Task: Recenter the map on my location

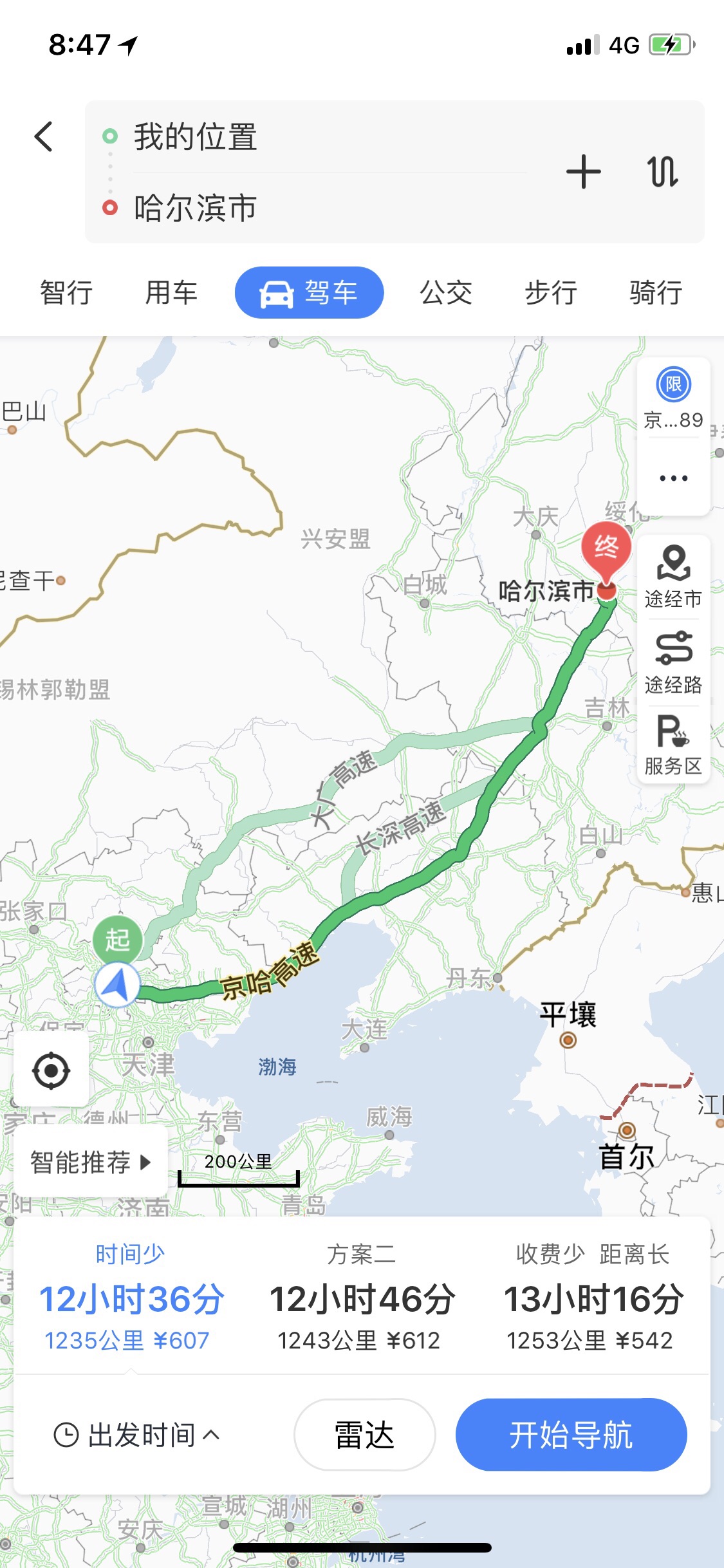Action: 51,1070
